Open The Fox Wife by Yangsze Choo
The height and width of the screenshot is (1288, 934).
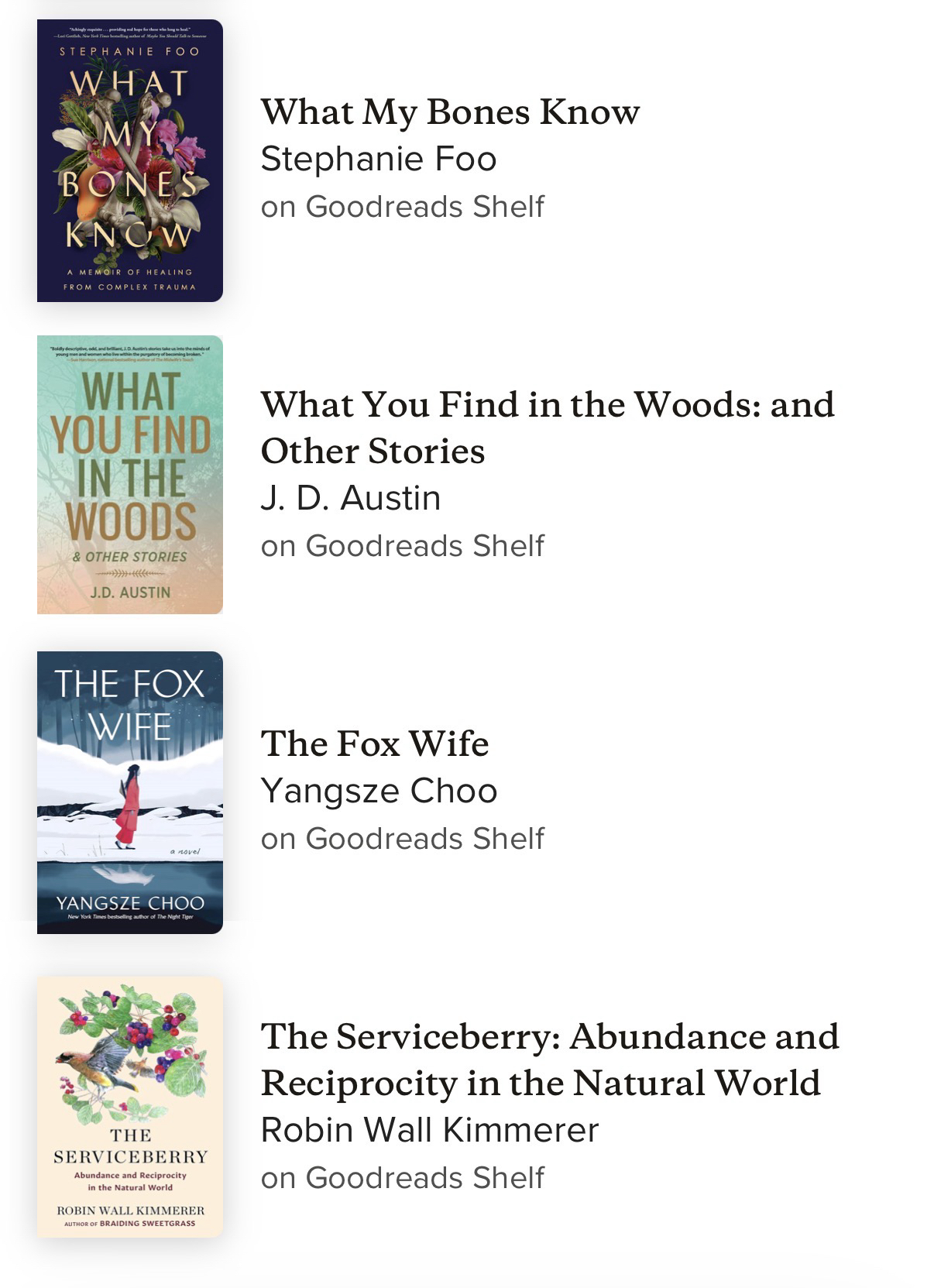click(375, 744)
